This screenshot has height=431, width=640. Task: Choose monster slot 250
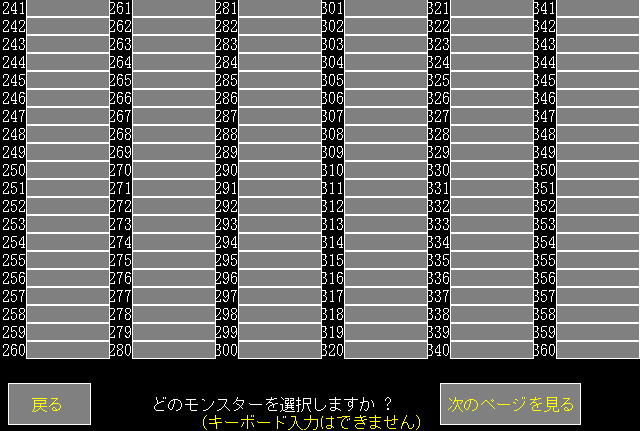(67, 170)
